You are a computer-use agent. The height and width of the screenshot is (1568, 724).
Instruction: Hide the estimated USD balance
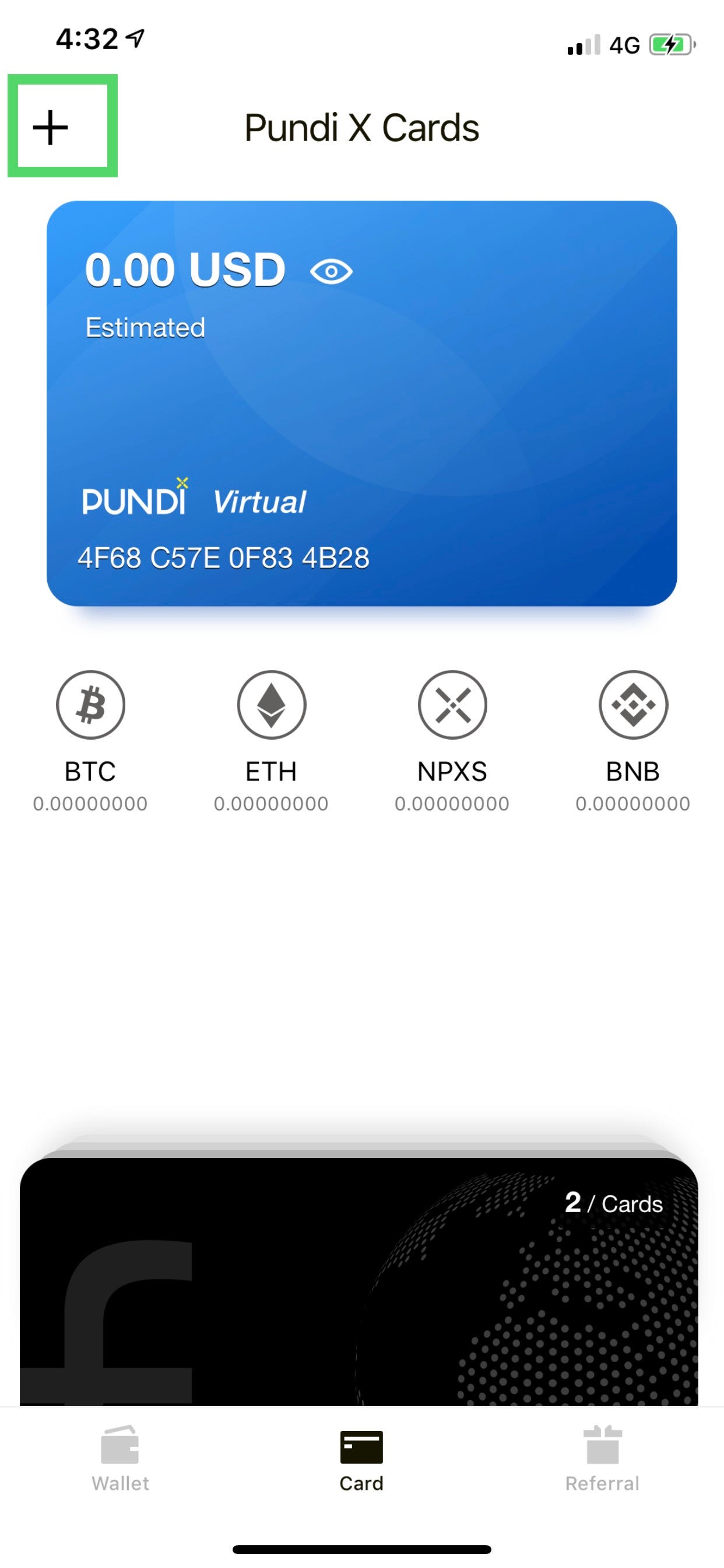[331, 271]
